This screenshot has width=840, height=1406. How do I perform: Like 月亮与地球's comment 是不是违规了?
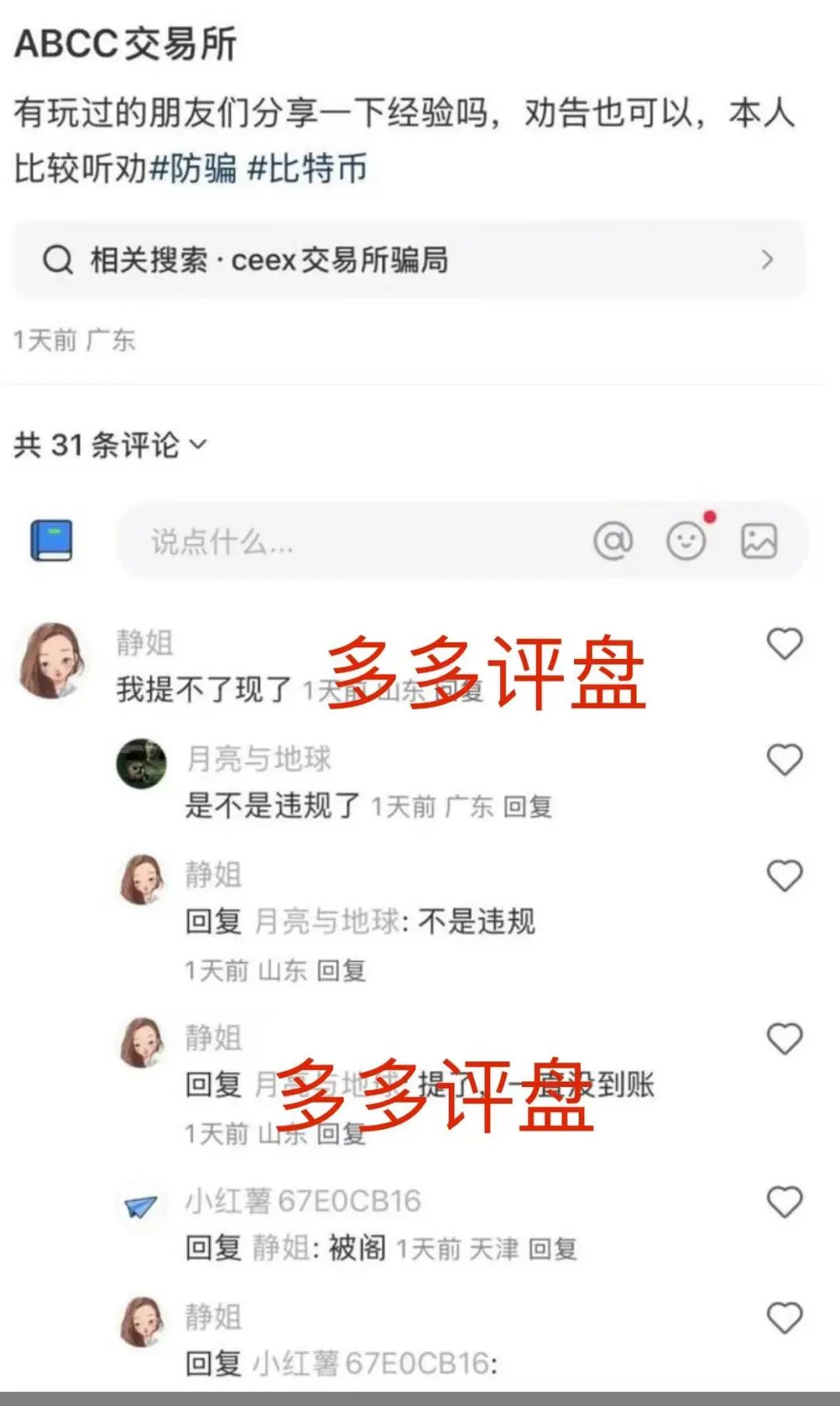[786, 759]
